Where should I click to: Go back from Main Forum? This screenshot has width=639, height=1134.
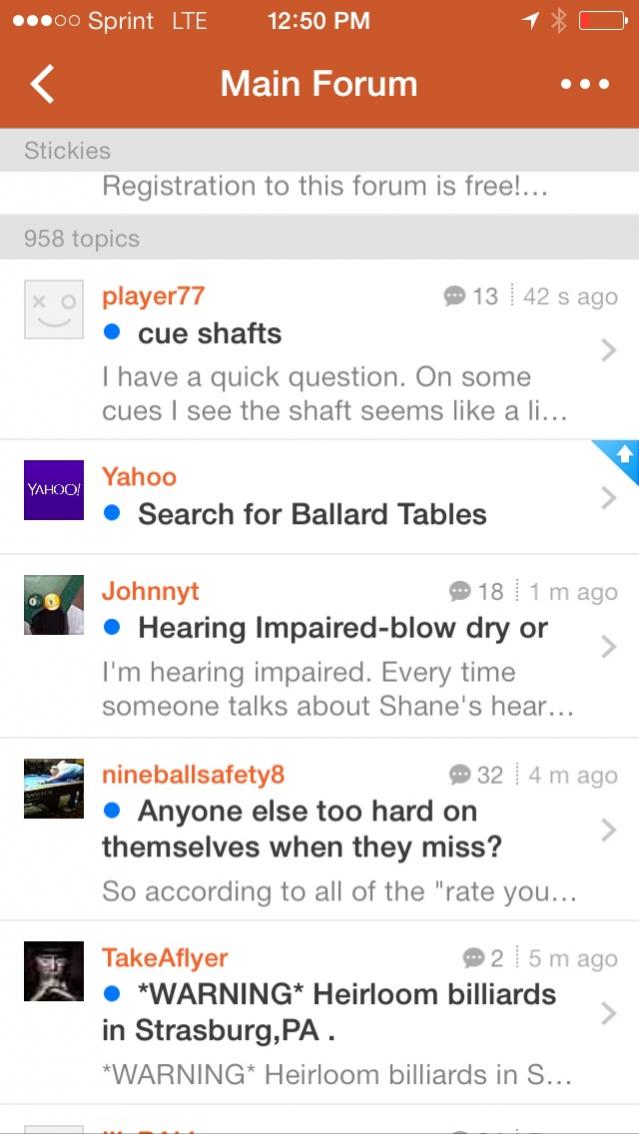click(42, 84)
